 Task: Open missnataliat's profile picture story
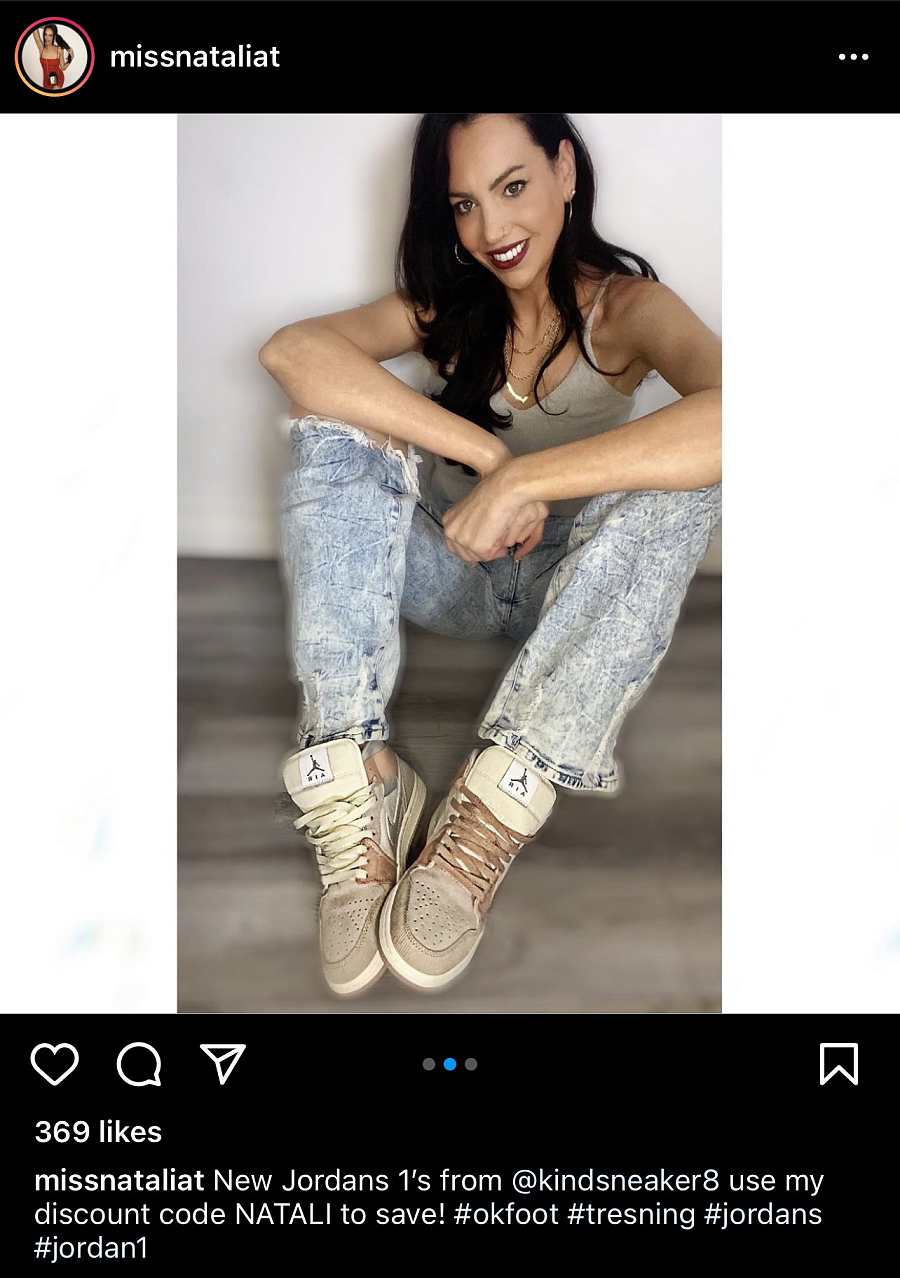pyautogui.click(x=54, y=57)
